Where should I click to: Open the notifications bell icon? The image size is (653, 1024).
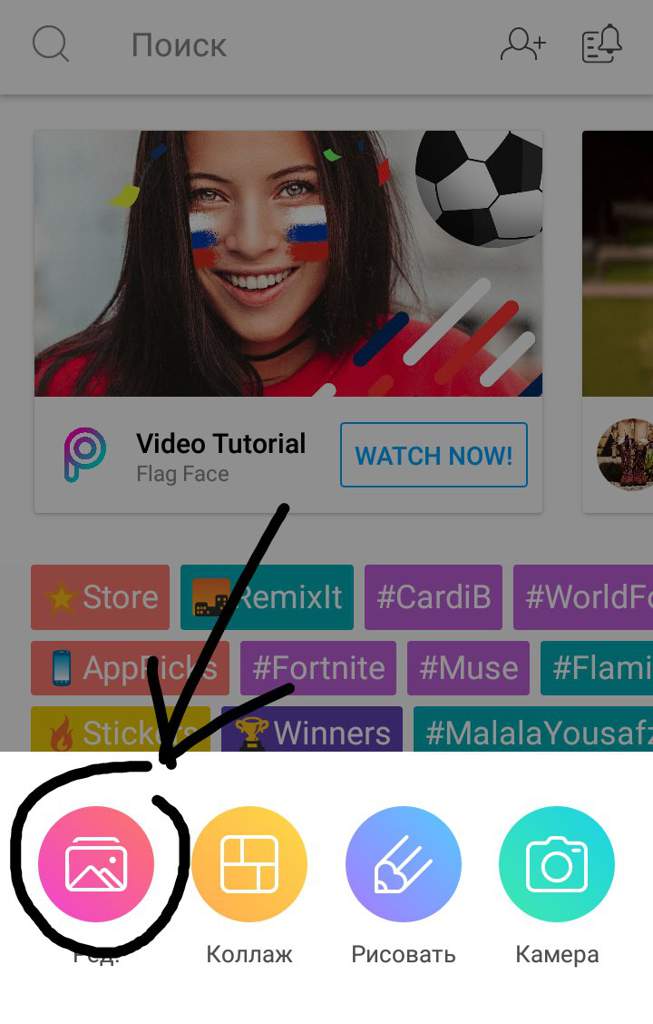(x=601, y=44)
